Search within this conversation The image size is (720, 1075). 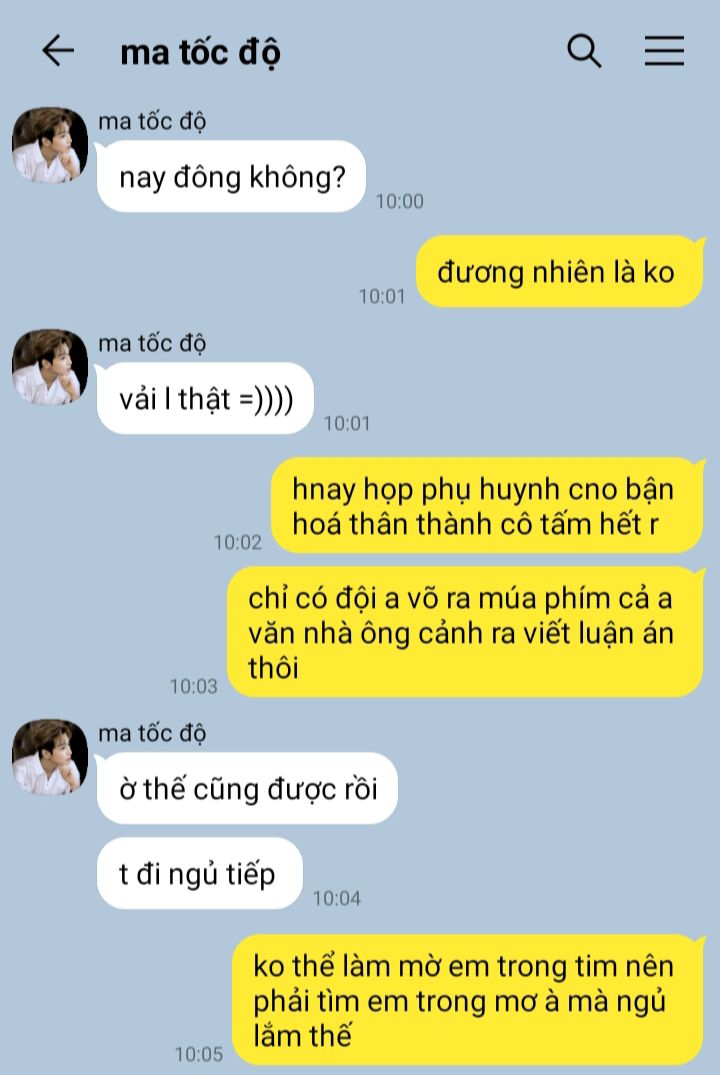(x=584, y=50)
